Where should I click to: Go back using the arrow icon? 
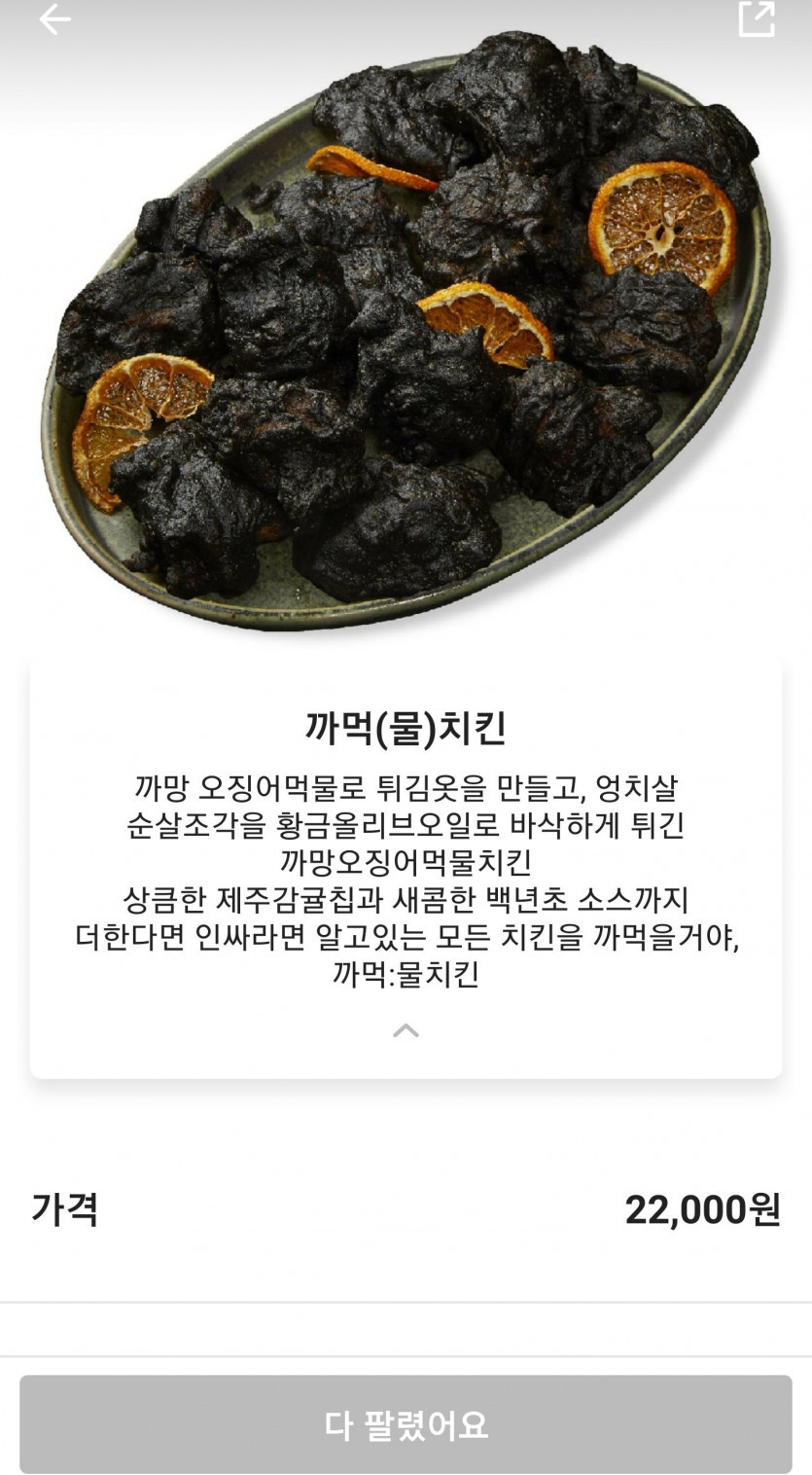[x=54, y=18]
